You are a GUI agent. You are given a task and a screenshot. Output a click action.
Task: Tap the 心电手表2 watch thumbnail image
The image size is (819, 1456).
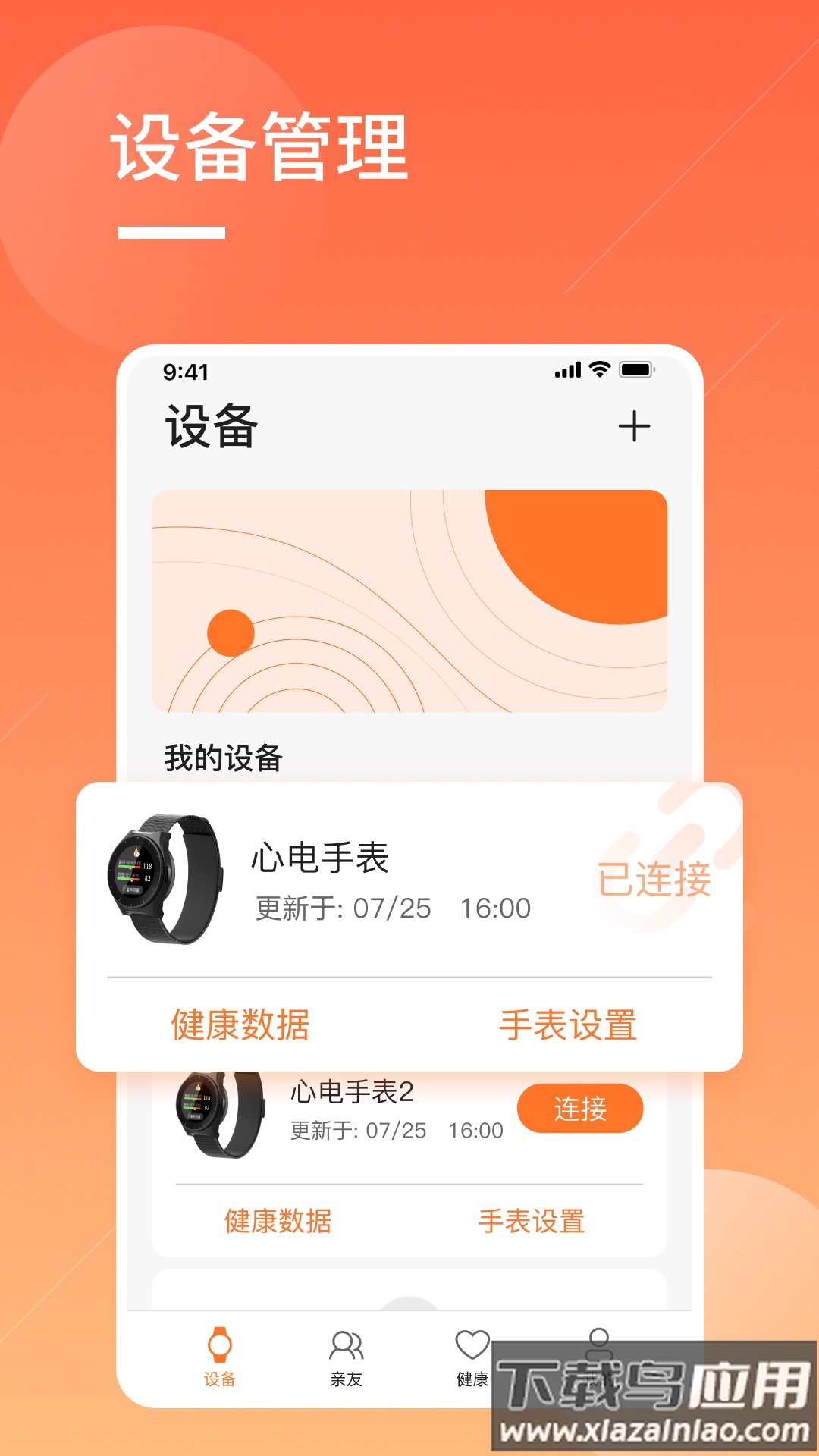click(220, 1112)
